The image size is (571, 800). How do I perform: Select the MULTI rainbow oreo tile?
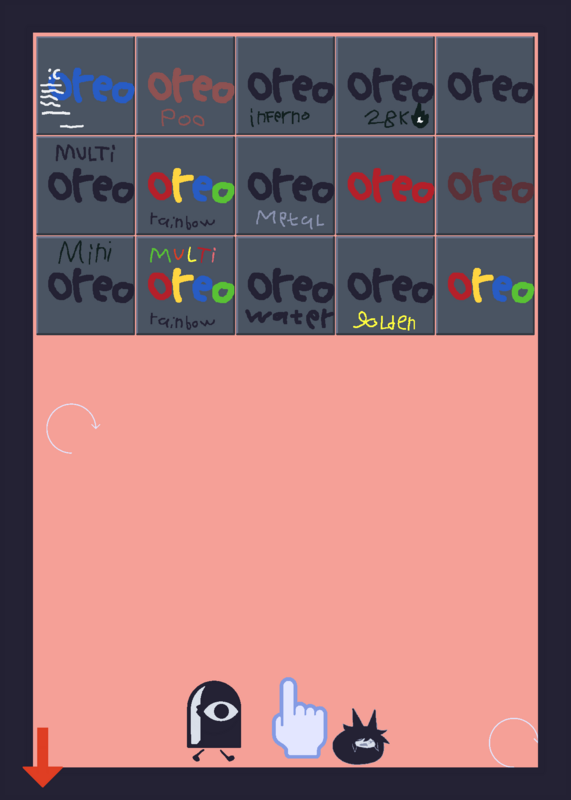point(186,285)
